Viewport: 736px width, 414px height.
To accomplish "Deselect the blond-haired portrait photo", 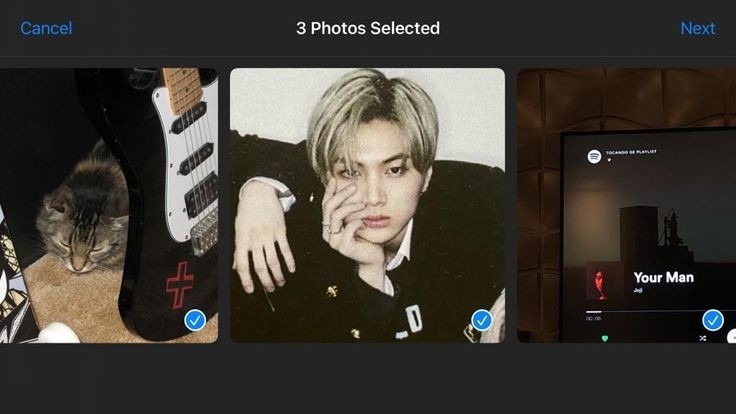I will pyautogui.click(x=482, y=320).
